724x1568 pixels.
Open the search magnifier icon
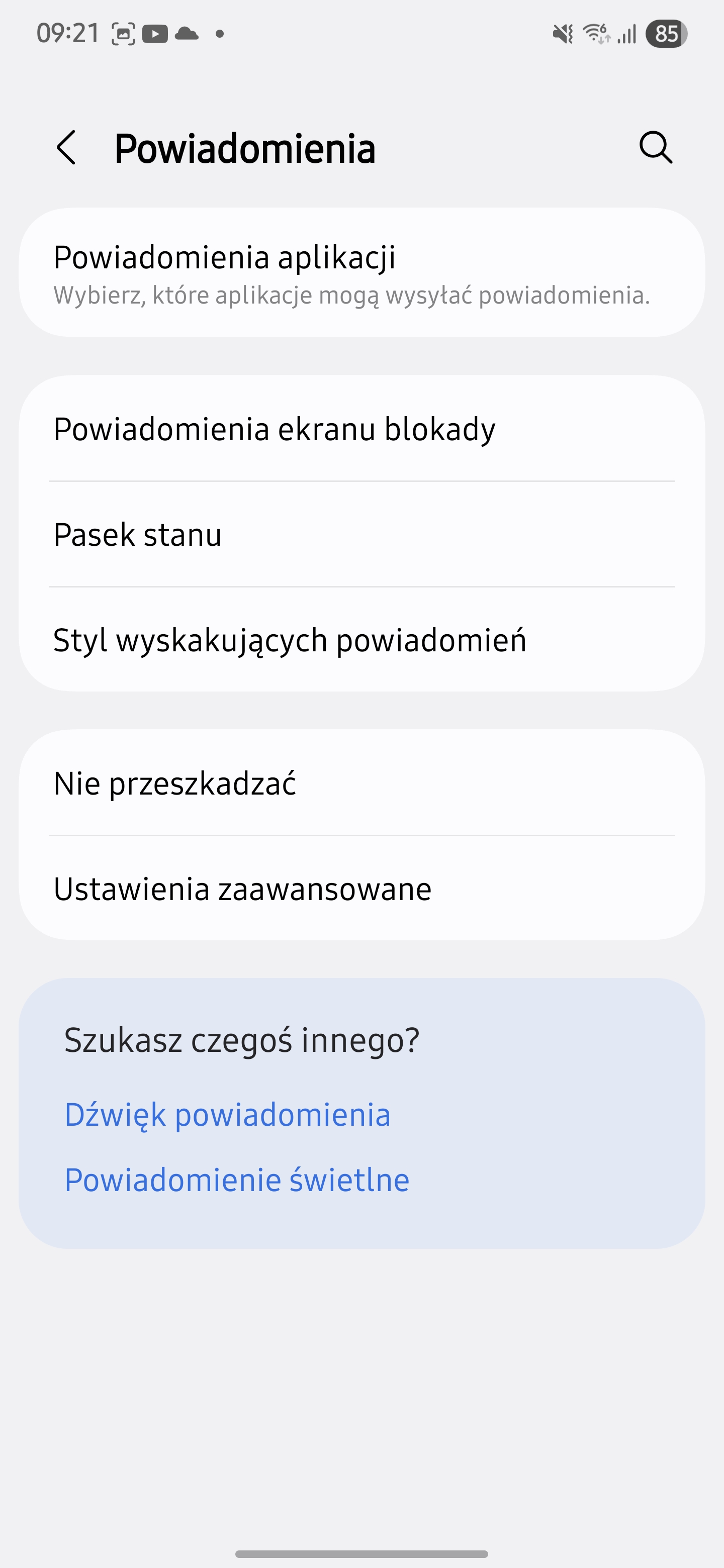656,147
